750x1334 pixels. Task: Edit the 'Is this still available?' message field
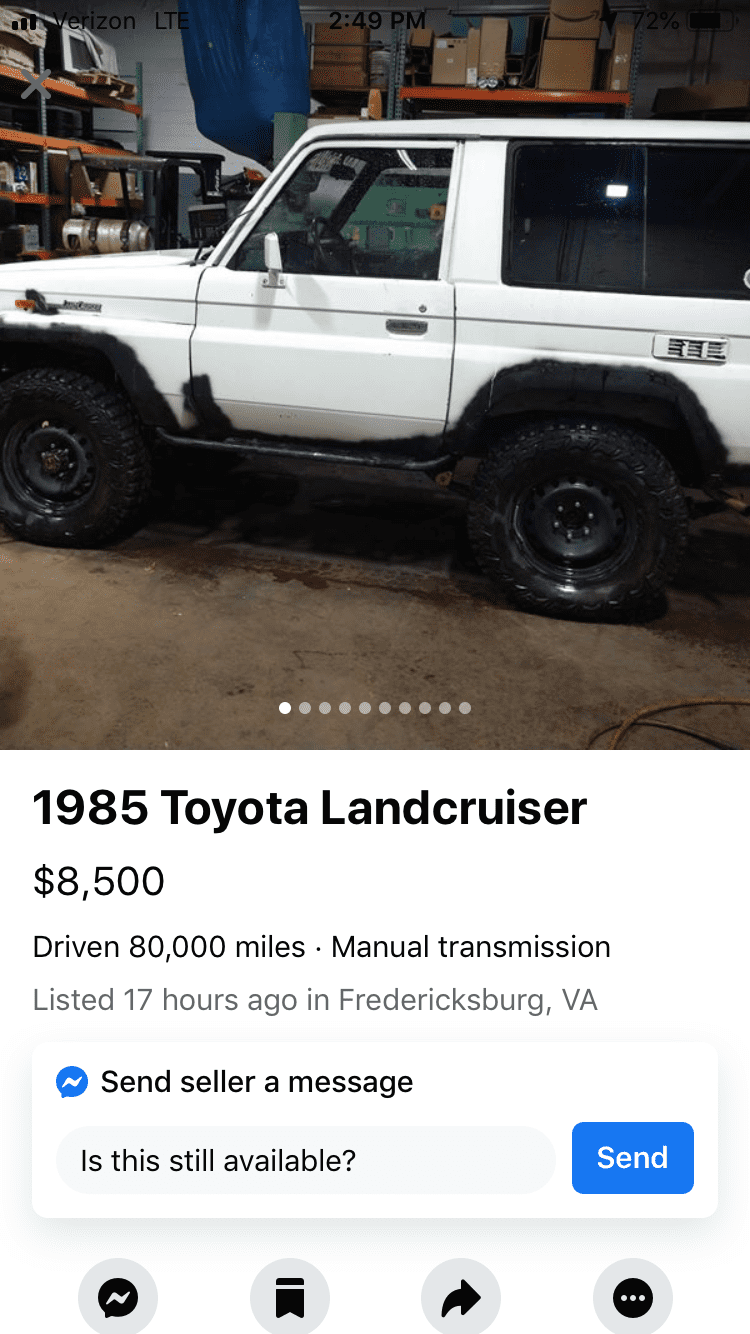point(306,1160)
